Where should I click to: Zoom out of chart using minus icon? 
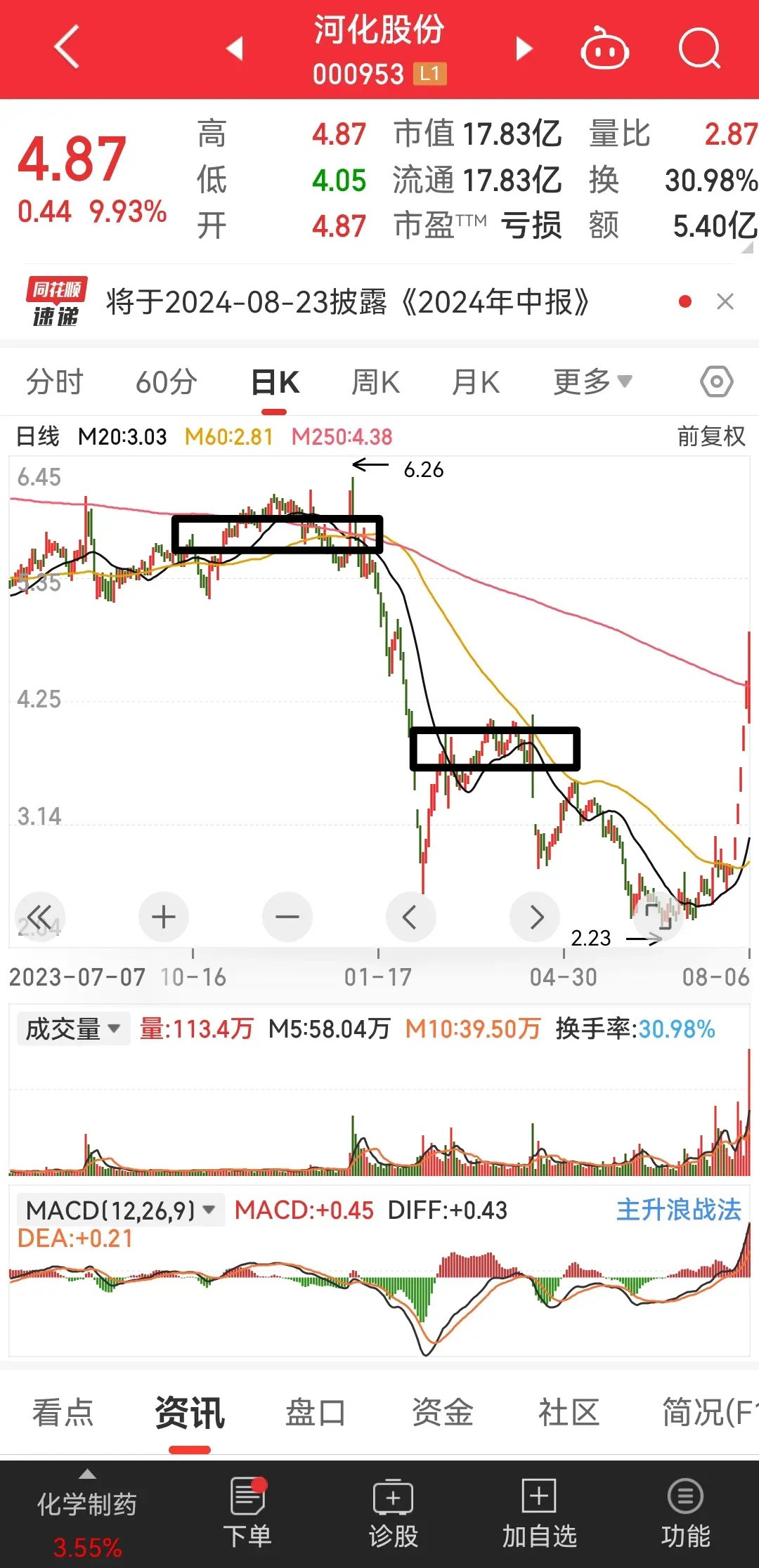pos(287,917)
